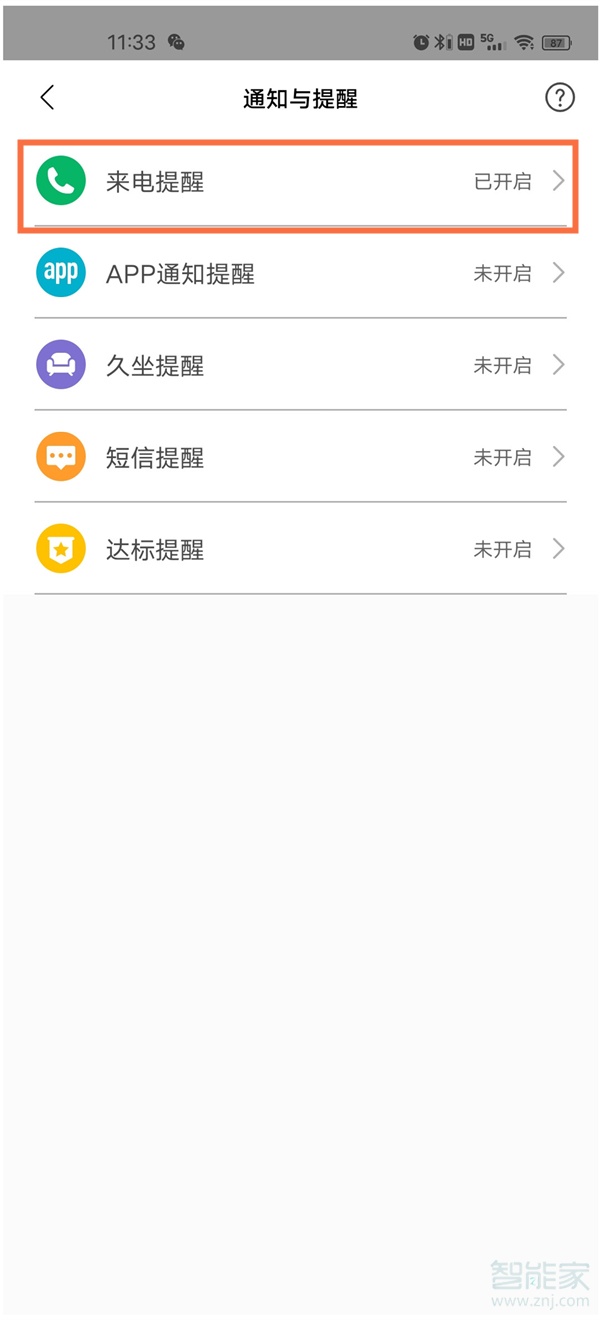Select the 久坐提醒 row
600x1320 pixels.
click(300, 366)
